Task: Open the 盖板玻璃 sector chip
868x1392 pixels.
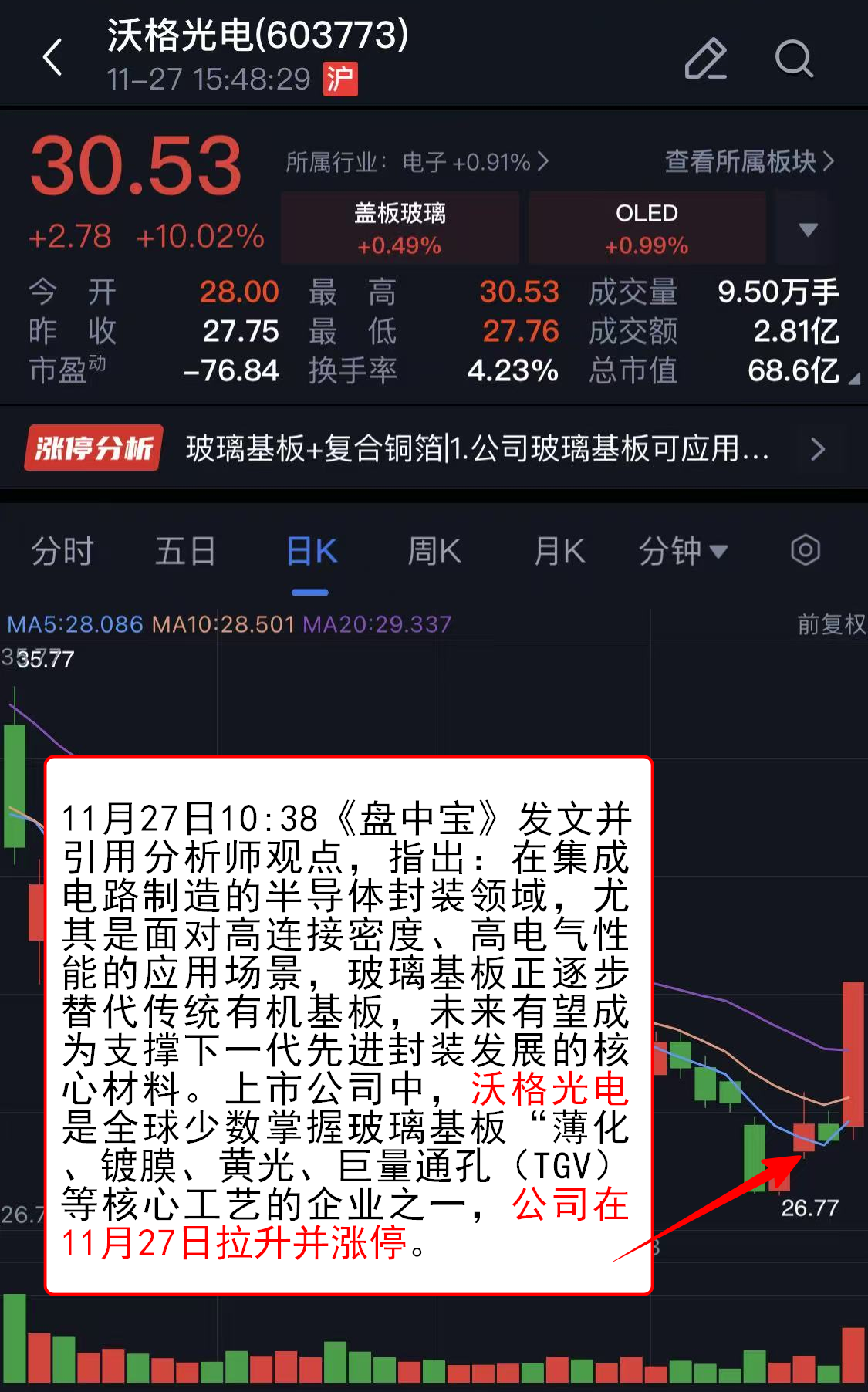Action: click(x=400, y=228)
